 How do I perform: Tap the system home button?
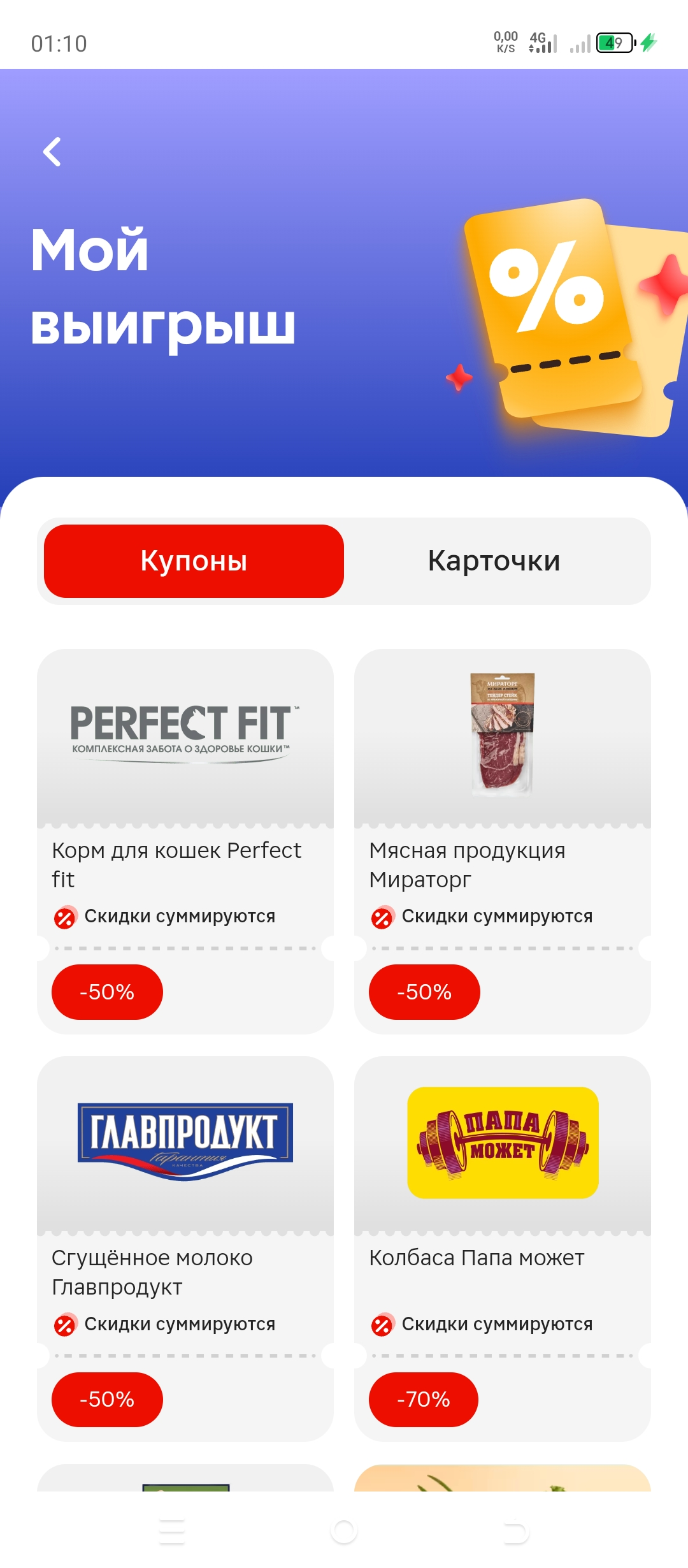click(344, 1531)
